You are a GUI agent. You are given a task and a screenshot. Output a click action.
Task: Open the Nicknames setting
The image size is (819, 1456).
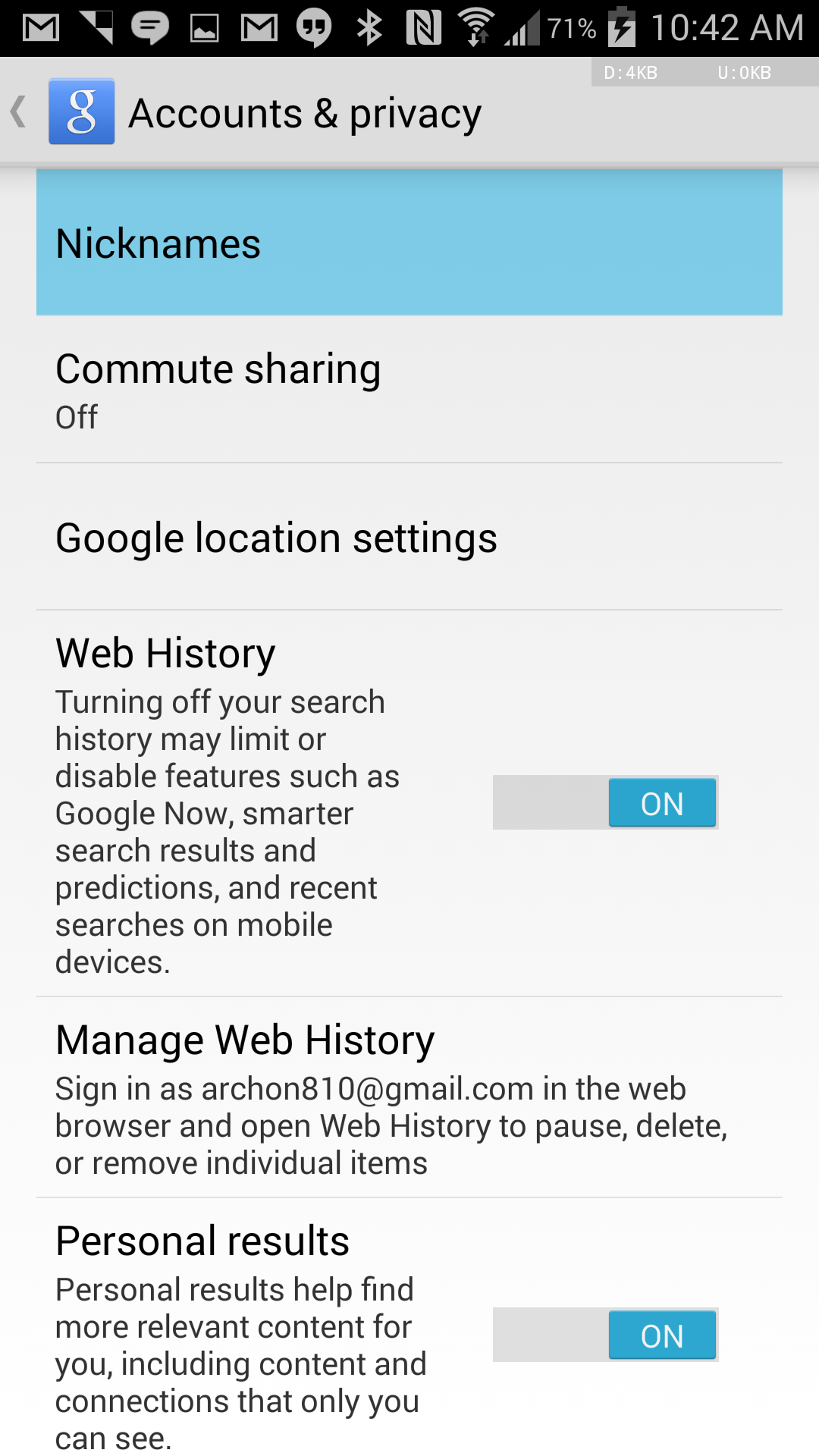pyautogui.click(x=409, y=243)
